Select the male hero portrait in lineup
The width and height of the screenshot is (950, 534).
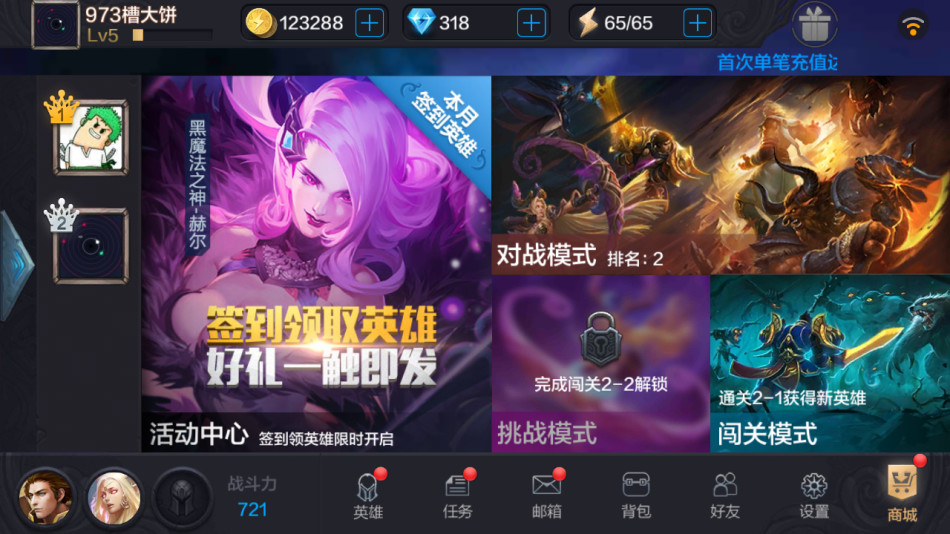pos(45,497)
